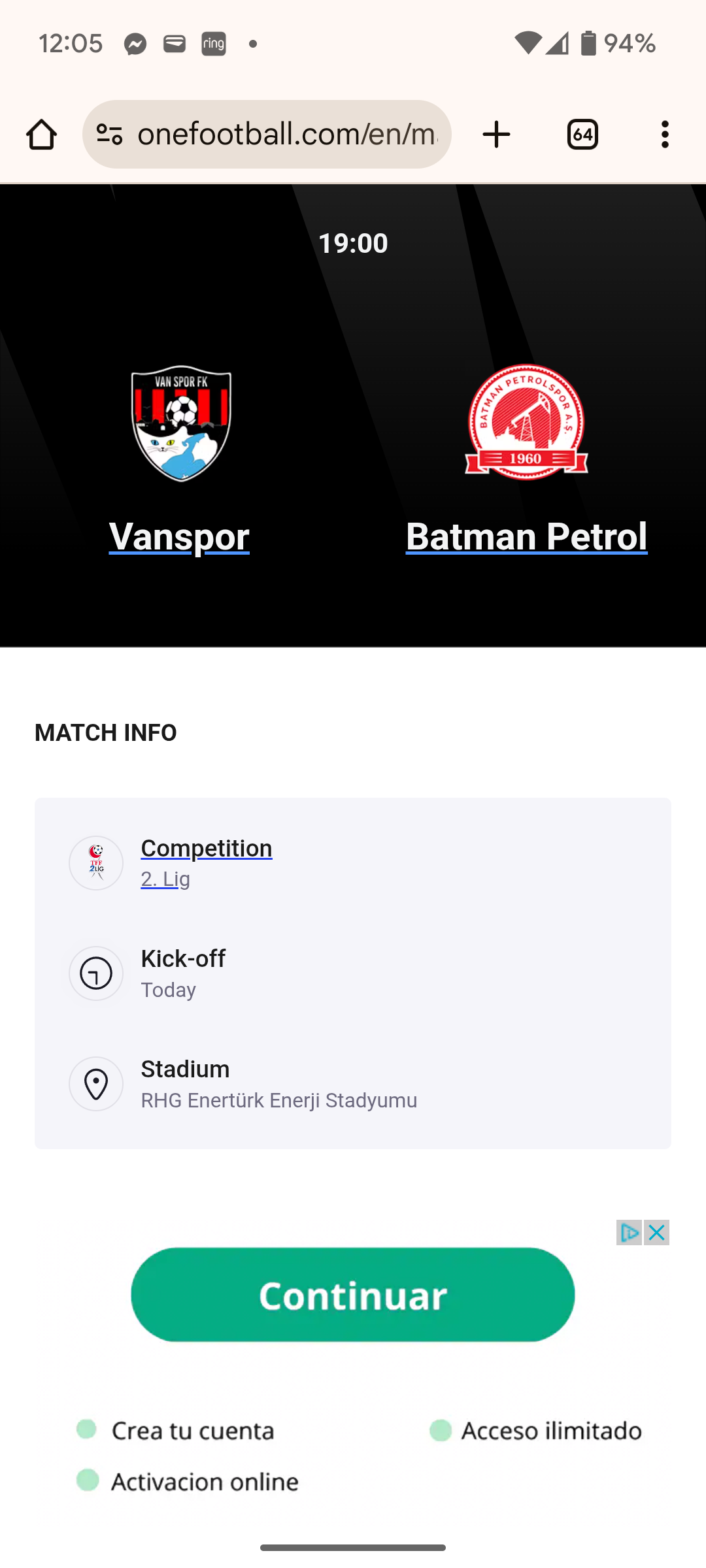Open the Vanspor team page
Viewport: 706px width, 1568px height.
pos(179,537)
